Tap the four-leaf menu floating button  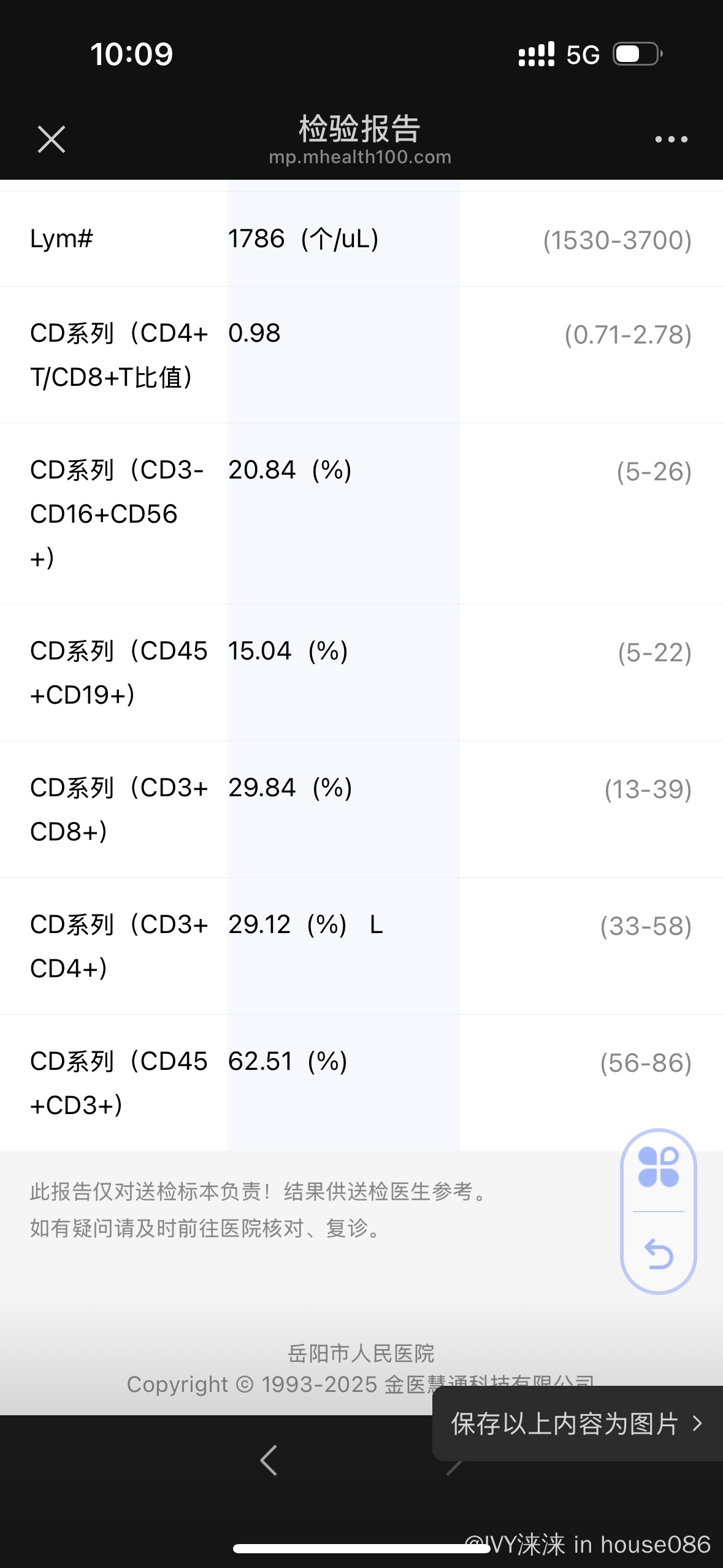659,1168
